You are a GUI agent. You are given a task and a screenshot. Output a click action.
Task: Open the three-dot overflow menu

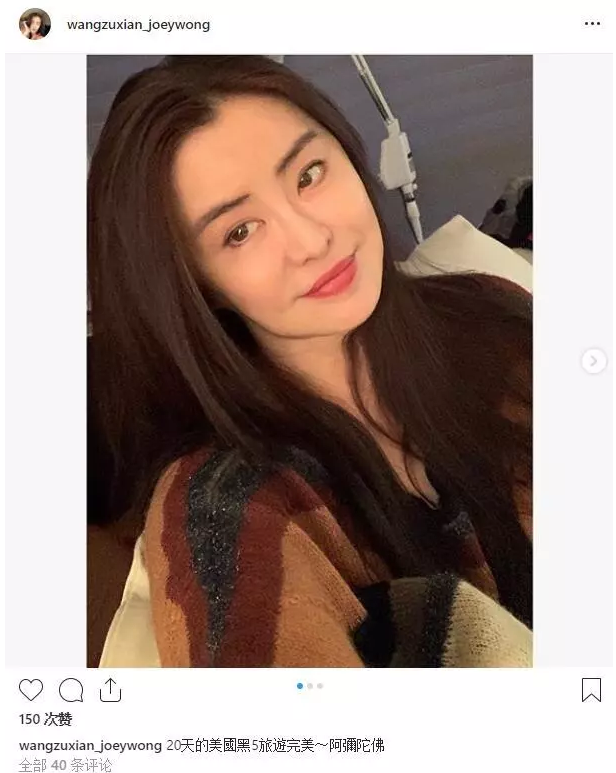pos(592,24)
